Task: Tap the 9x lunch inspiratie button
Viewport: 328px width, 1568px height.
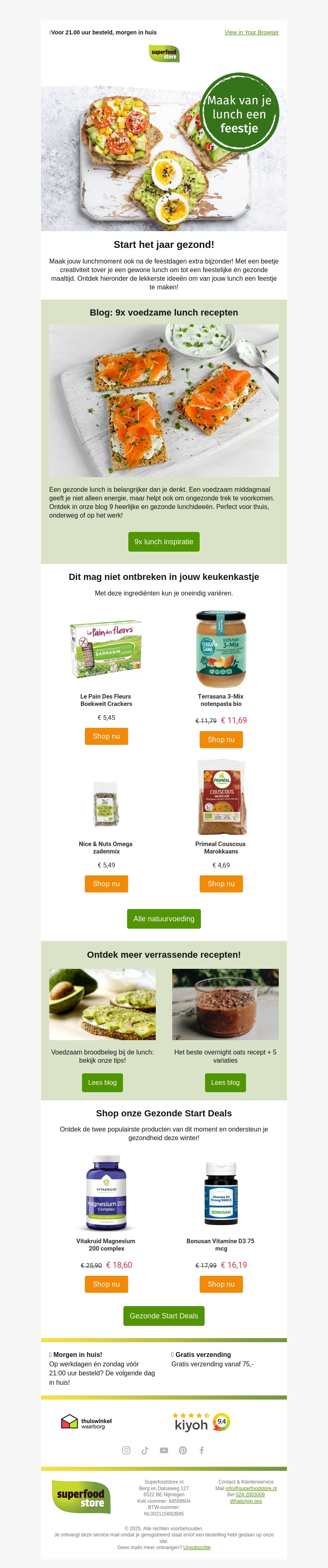Action: click(164, 542)
